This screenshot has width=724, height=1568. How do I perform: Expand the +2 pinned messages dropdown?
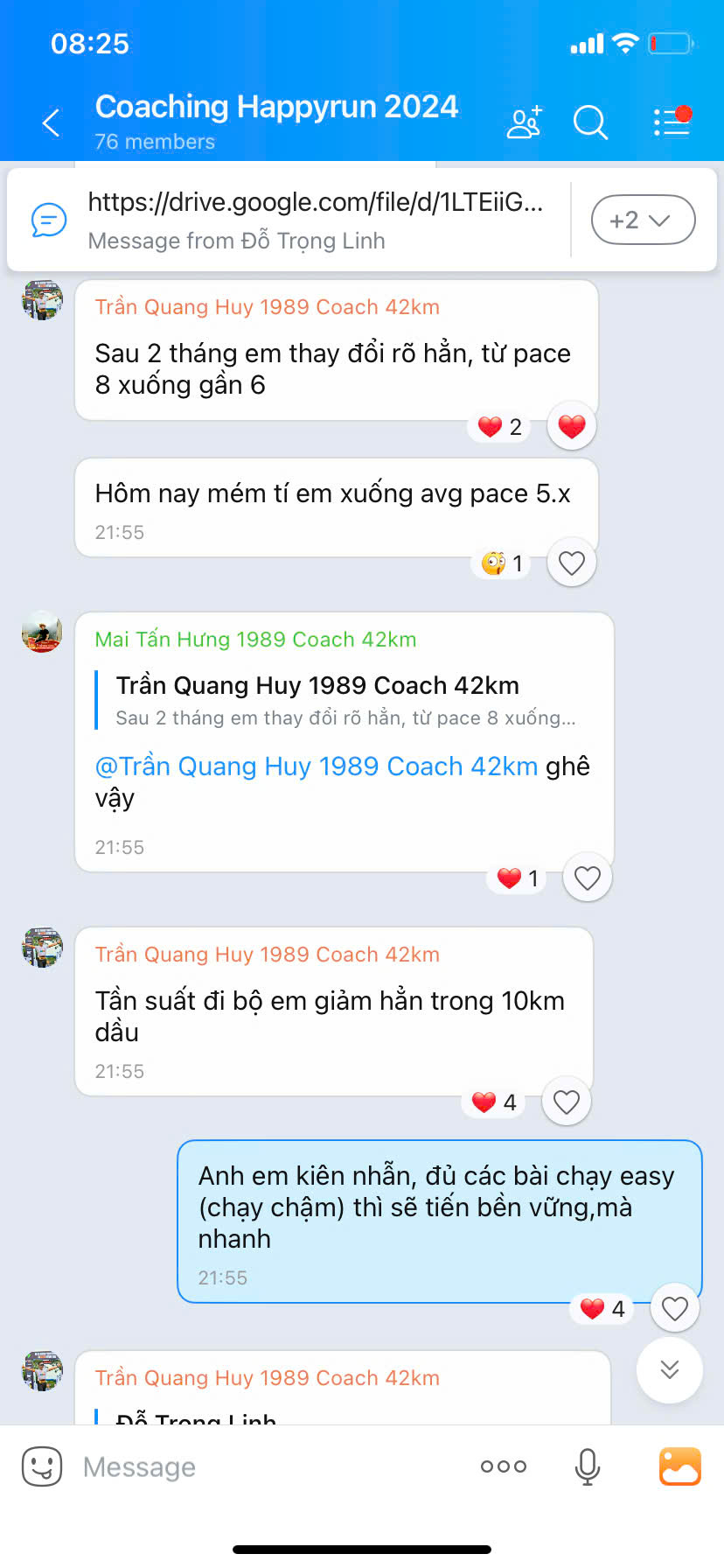pos(643,220)
